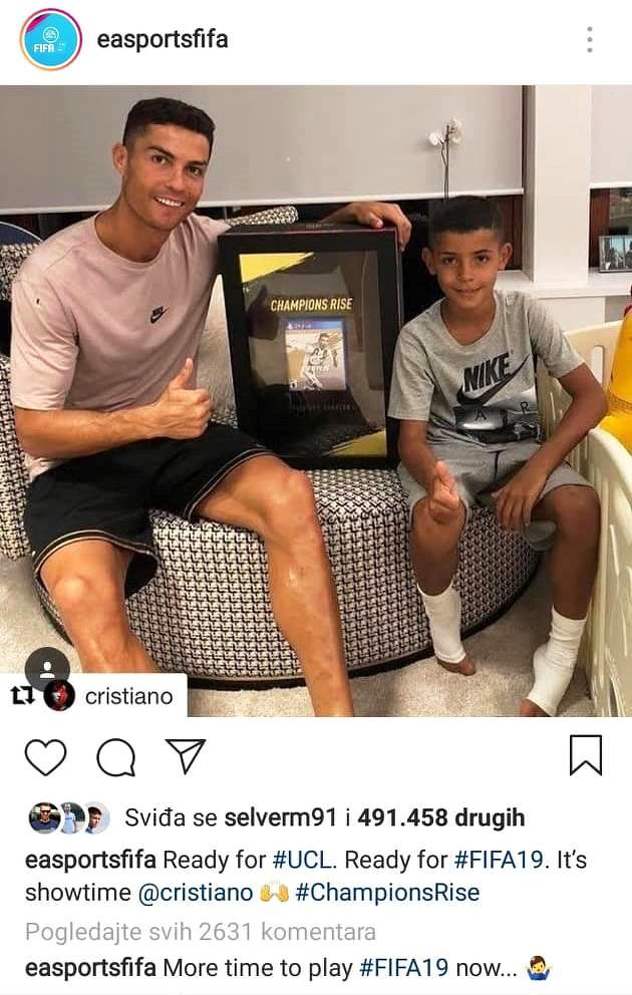Open comments with the speech bubble icon
Screen dimensions: 632x995
pyautogui.click(x=116, y=757)
